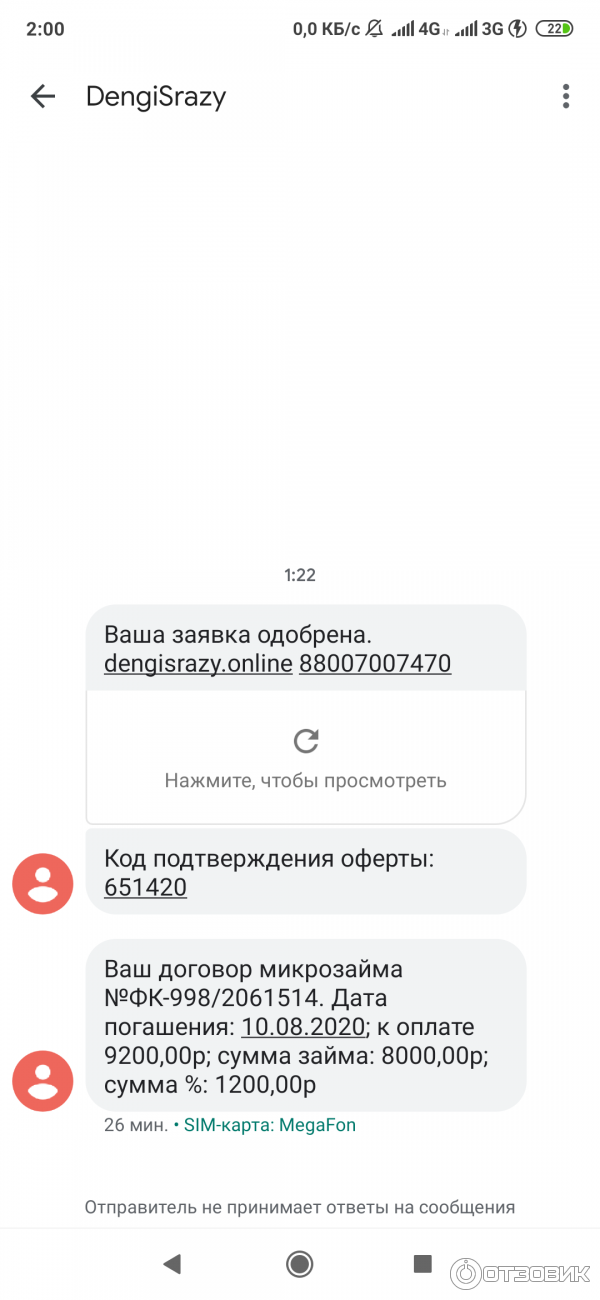The image size is (600, 1300).
Task: Open the dengisrazy.online link
Action: pyautogui.click(x=198, y=663)
